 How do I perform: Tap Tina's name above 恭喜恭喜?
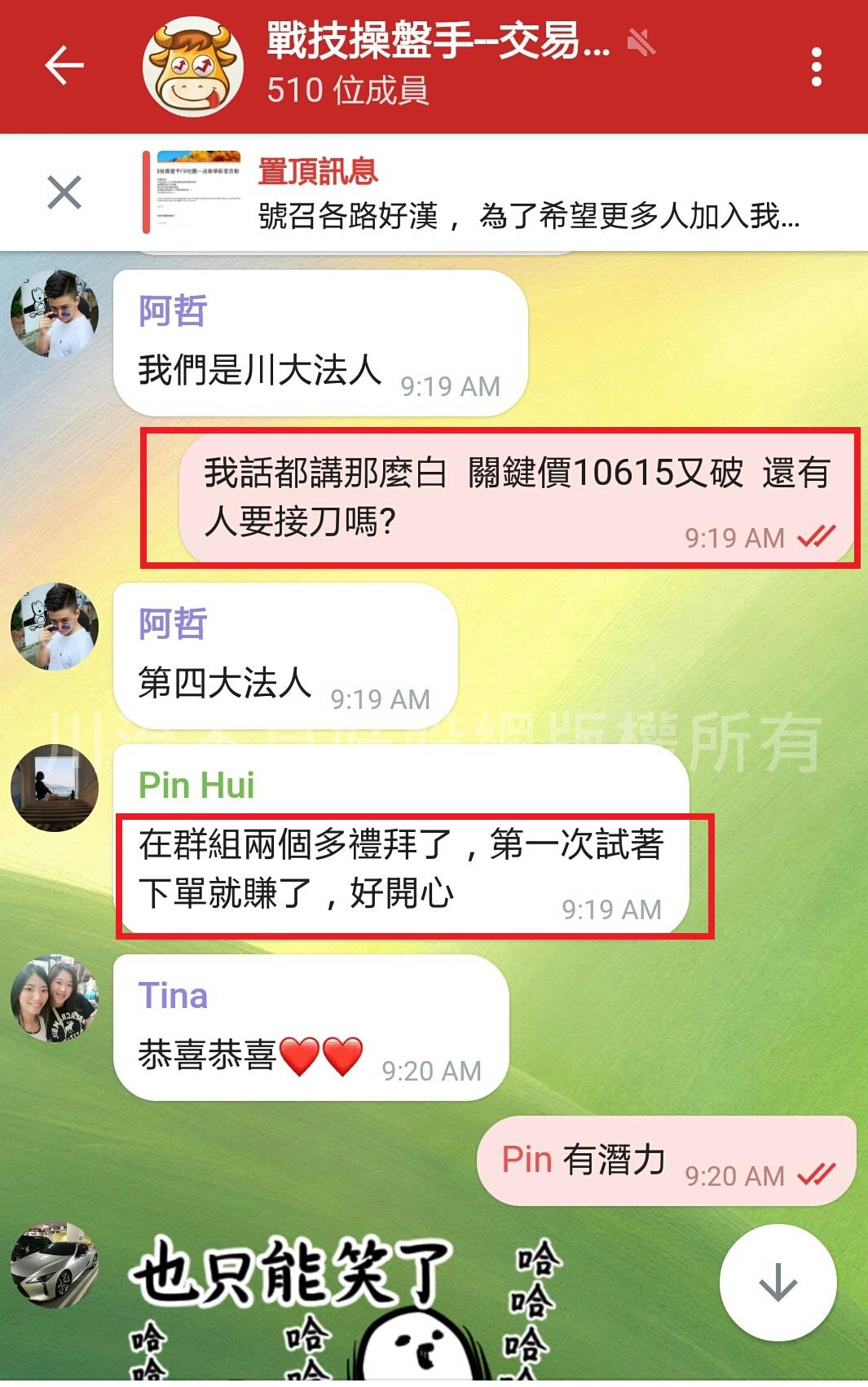pyautogui.click(x=173, y=996)
